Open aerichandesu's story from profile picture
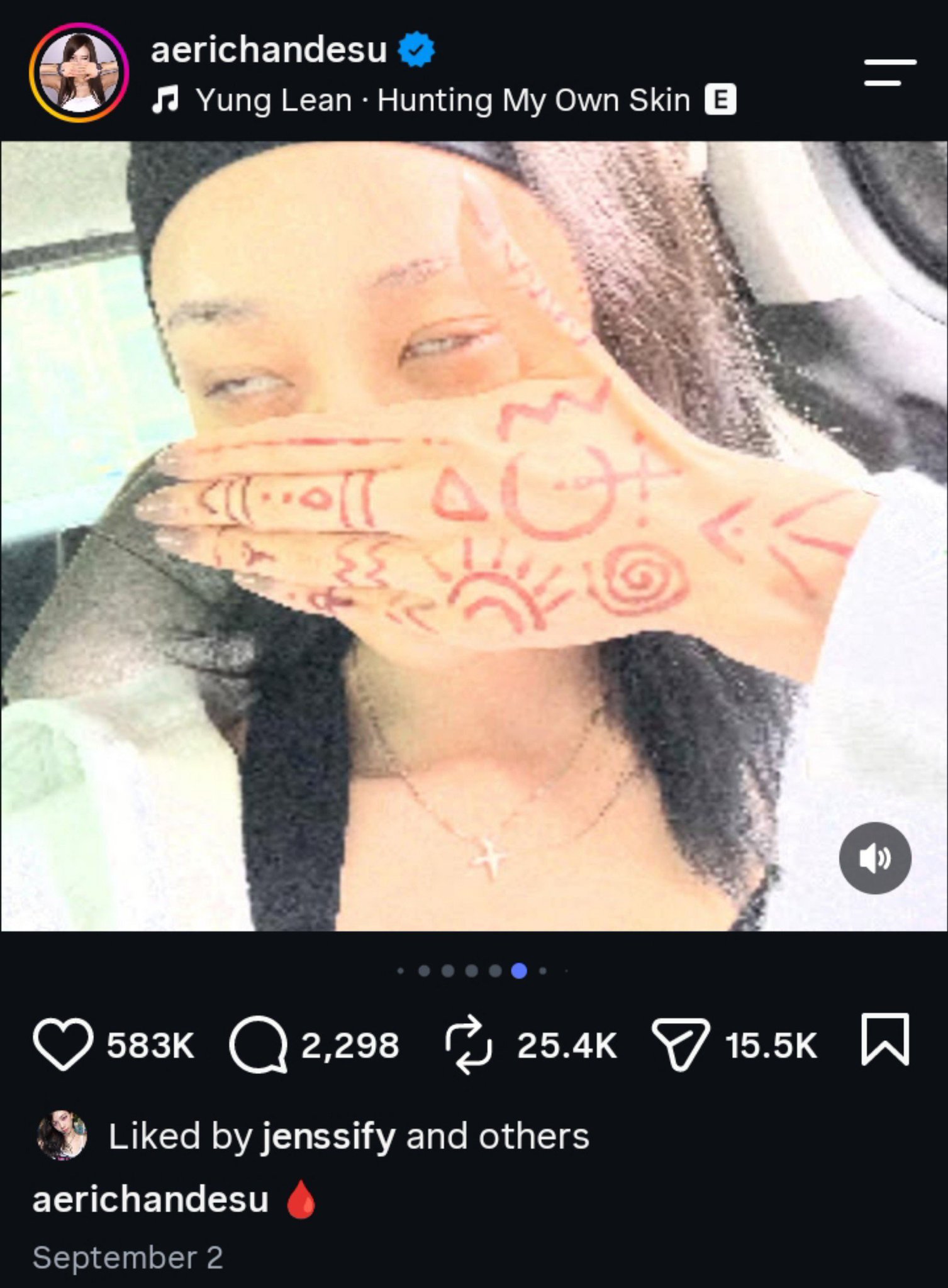The width and height of the screenshot is (948, 1288). point(79,72)
